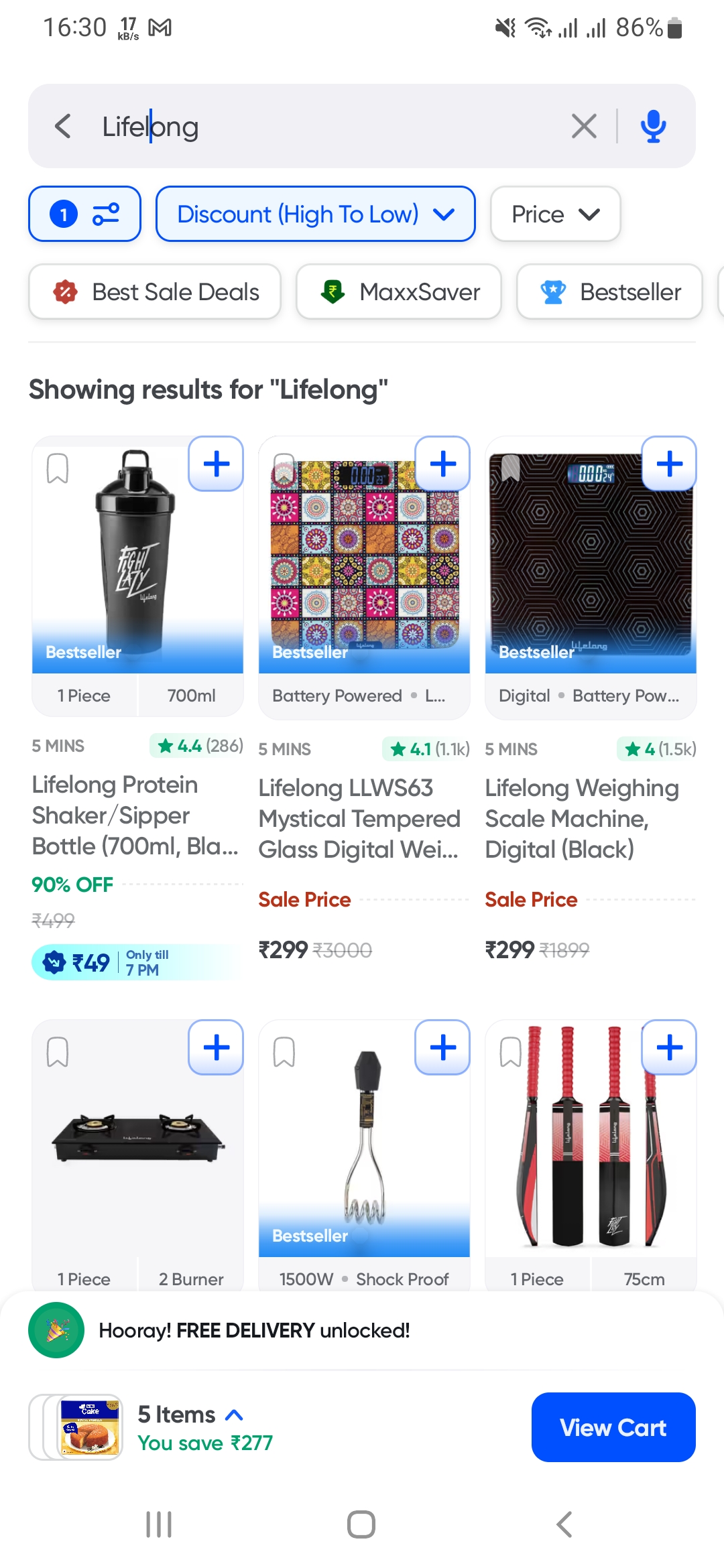724x1568 pixels.
Task: Add the 2 Burner gas stove to cart
Action: click(x=216, y=1047)
